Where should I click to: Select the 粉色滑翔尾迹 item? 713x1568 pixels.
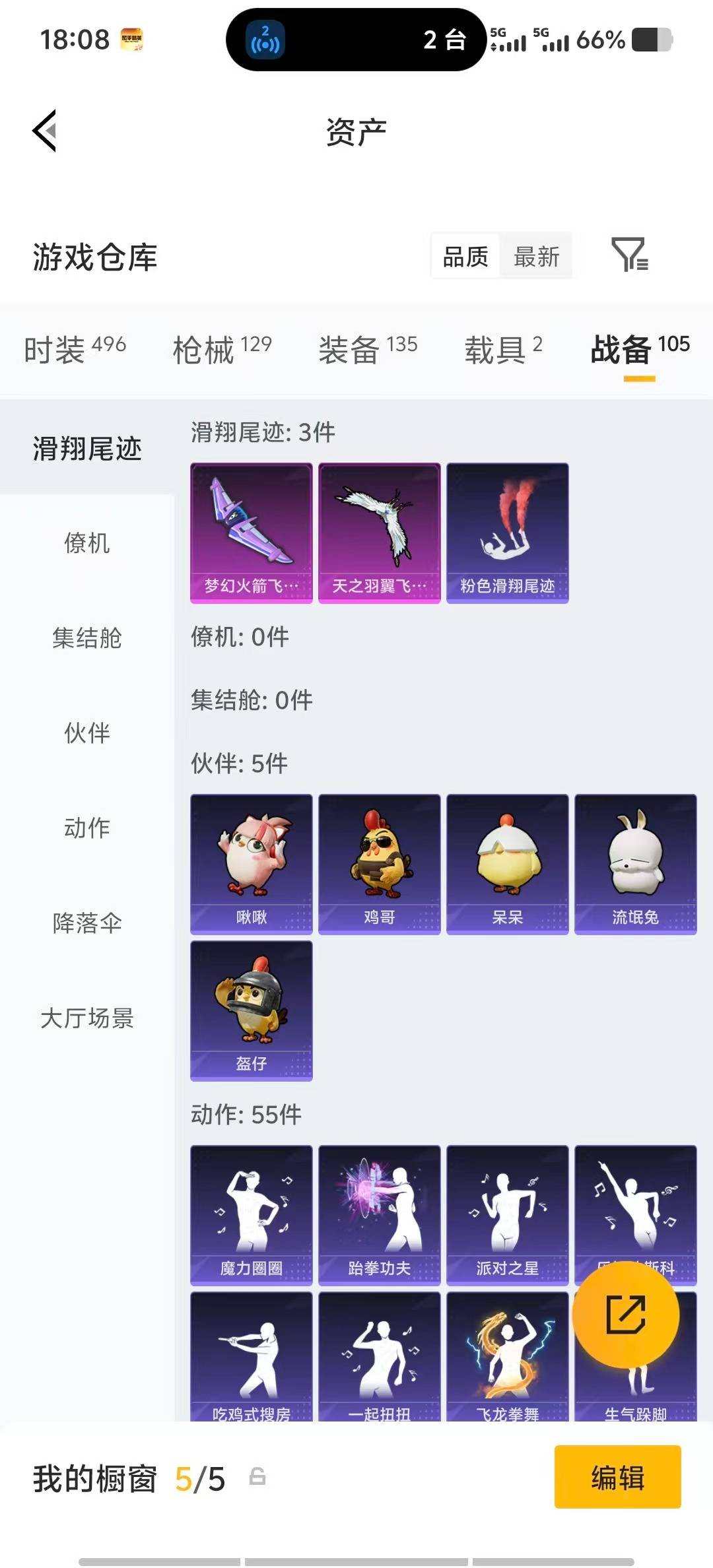(x=506, y=532)
